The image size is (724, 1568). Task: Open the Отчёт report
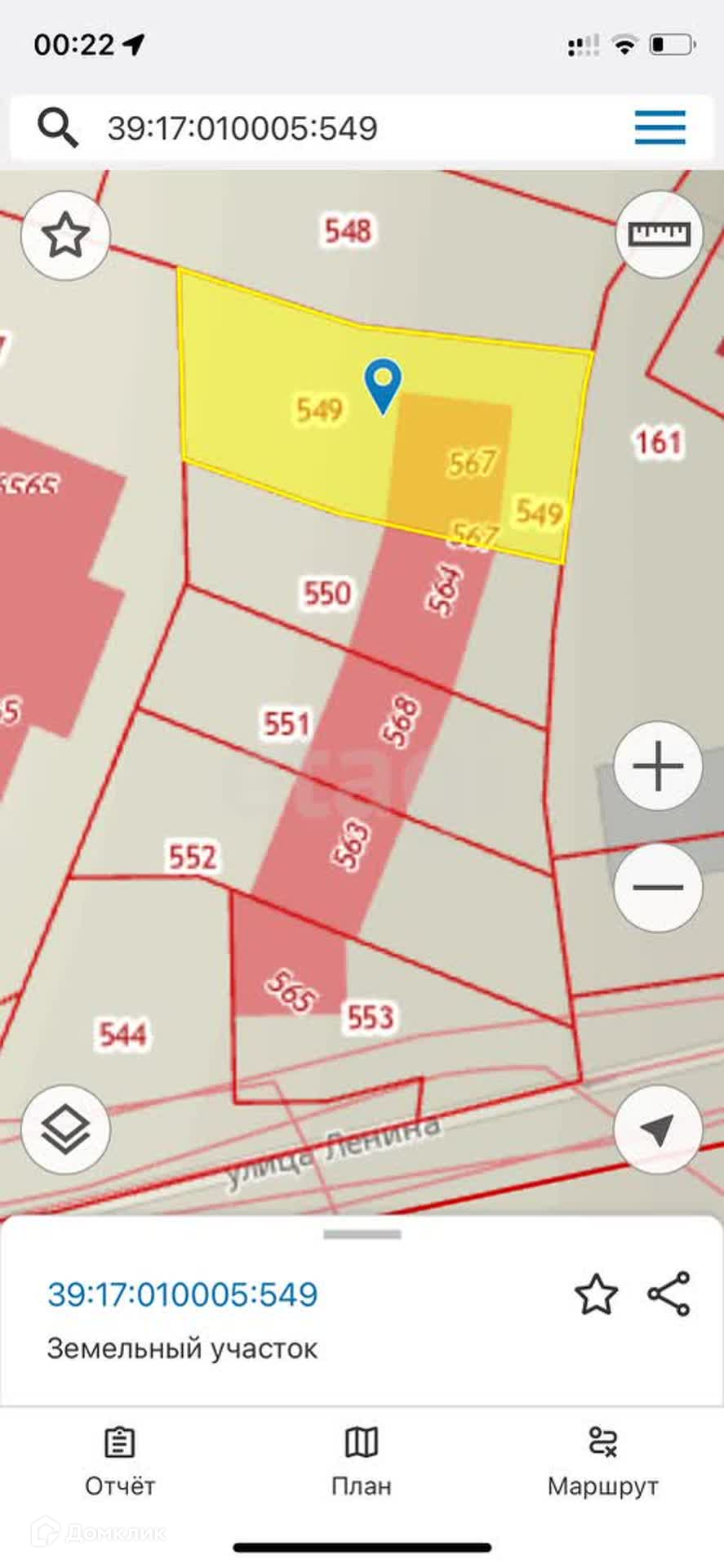coord(120,1462)
